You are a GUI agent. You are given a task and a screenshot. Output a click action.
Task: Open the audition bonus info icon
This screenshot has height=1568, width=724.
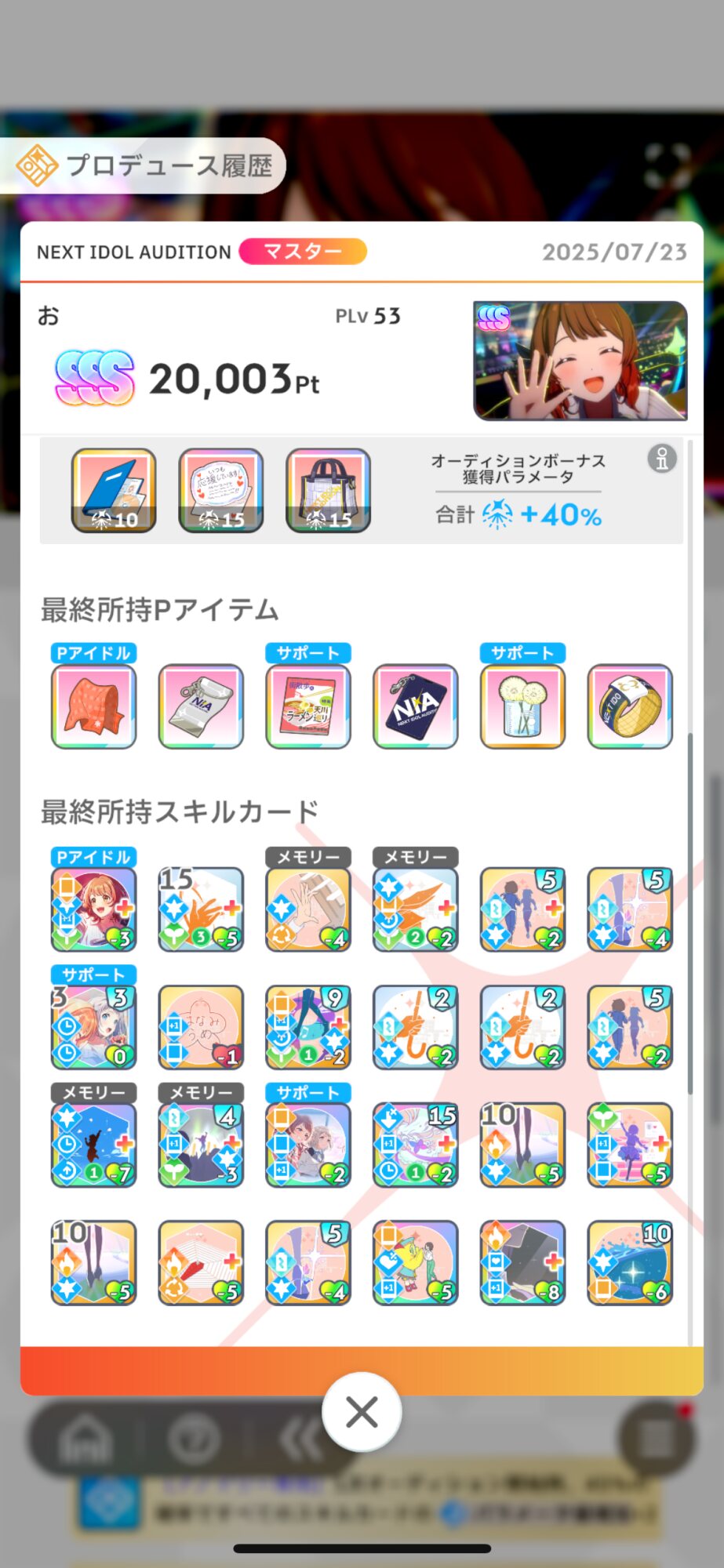point(661,459)
